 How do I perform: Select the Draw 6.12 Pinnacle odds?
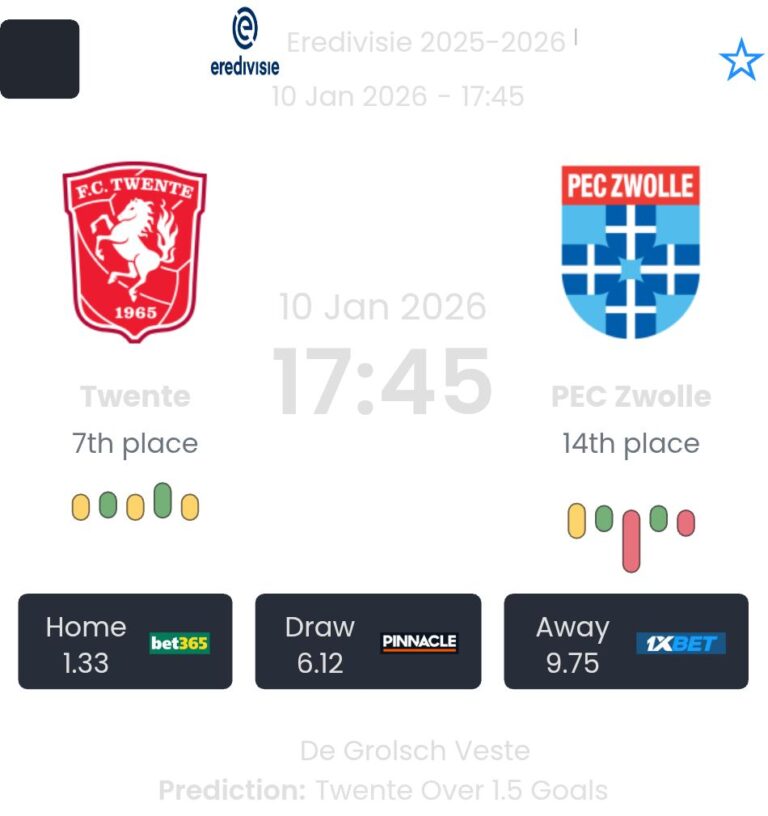pos(368,642)
